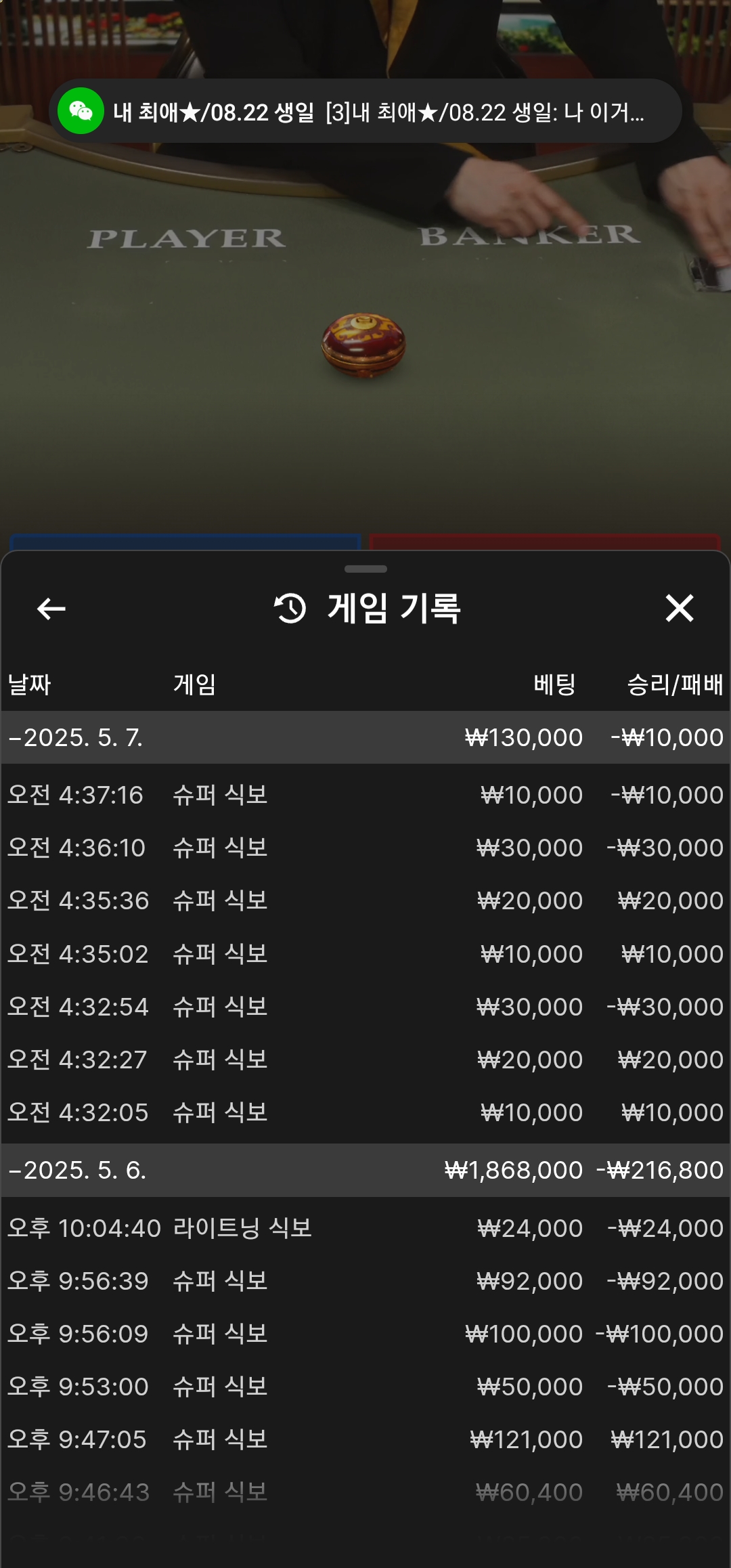The height and width of the screenshot is (1568, 731).
Task: Collapse the 2025. 5. 7. date group
Action: [365, 737]
